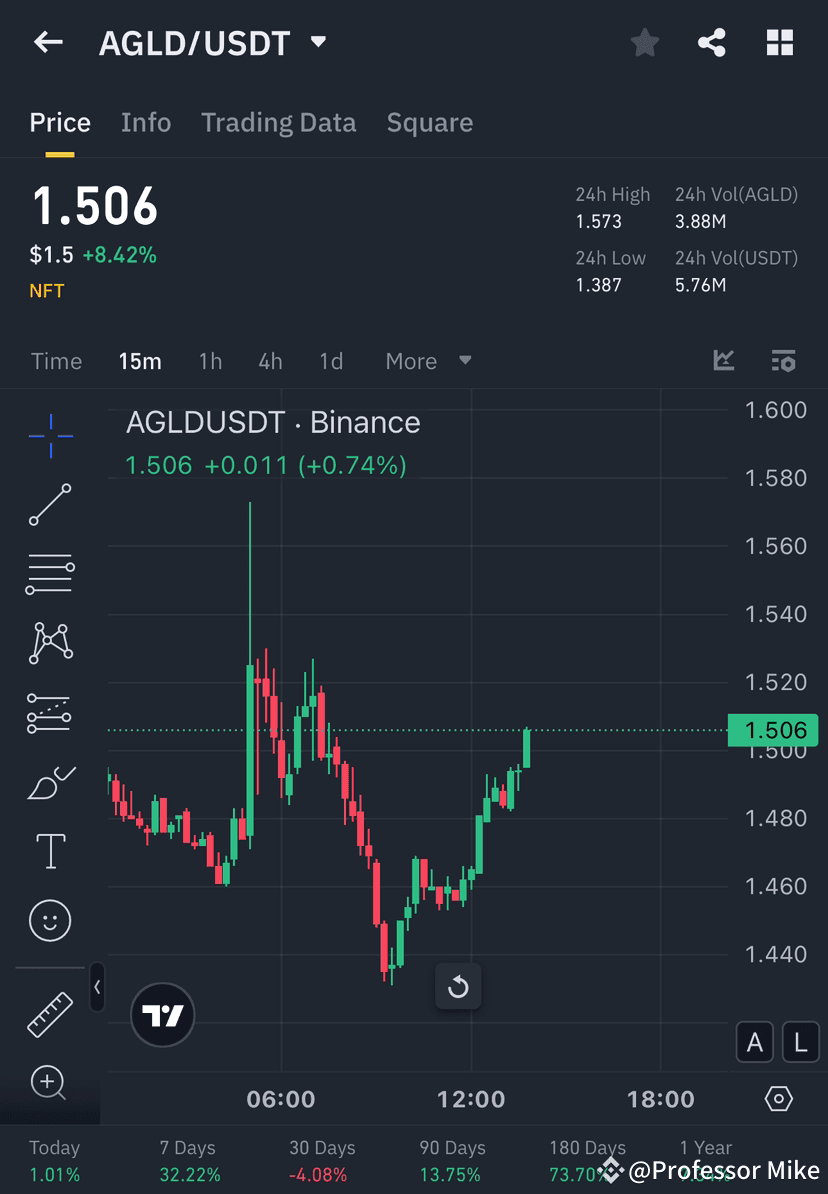Tap the TradingView logo on the chart
The image size is (828, 1194).
[162, 1015]
